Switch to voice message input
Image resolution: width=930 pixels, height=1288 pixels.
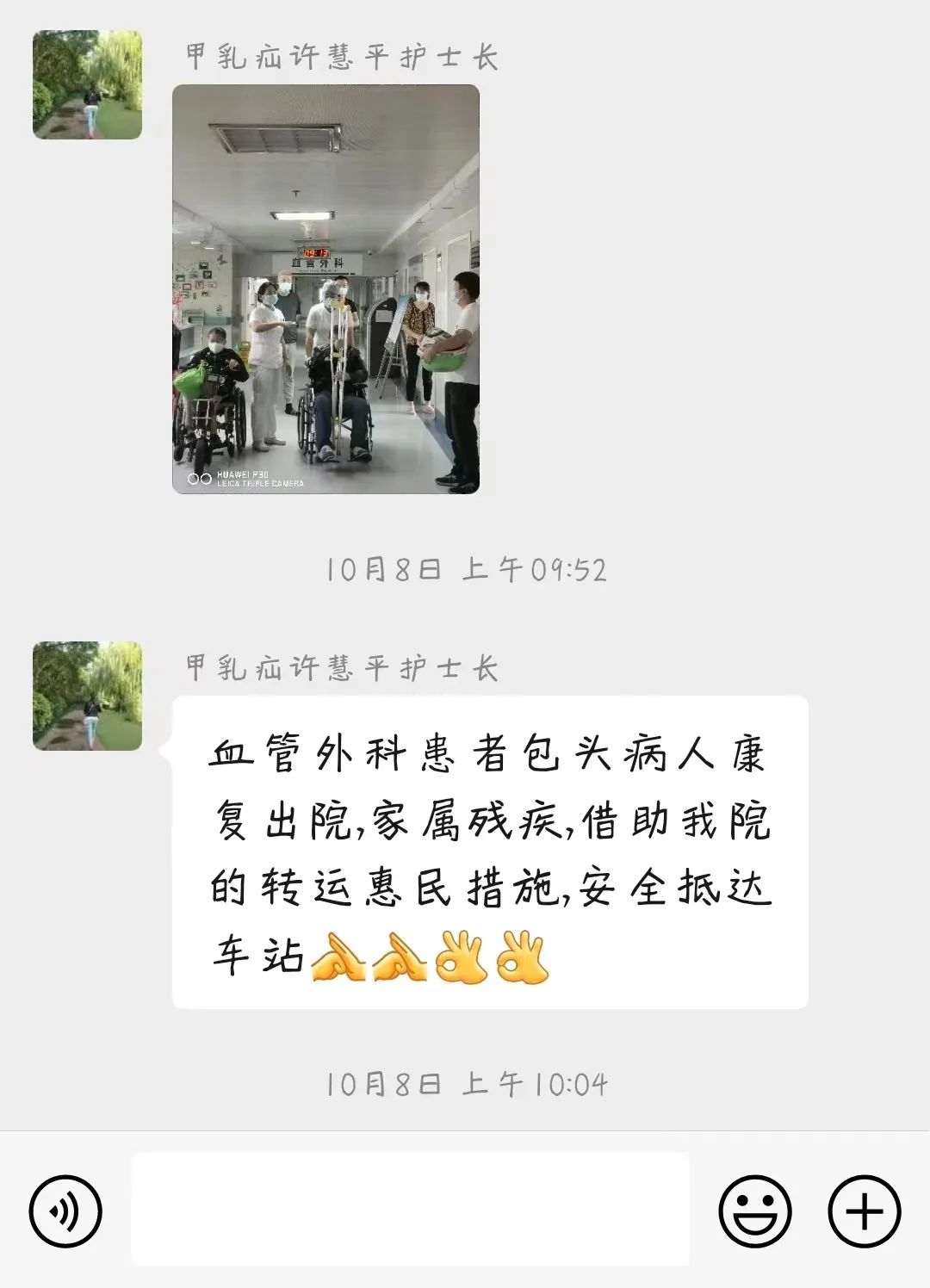coord(65,1211)
